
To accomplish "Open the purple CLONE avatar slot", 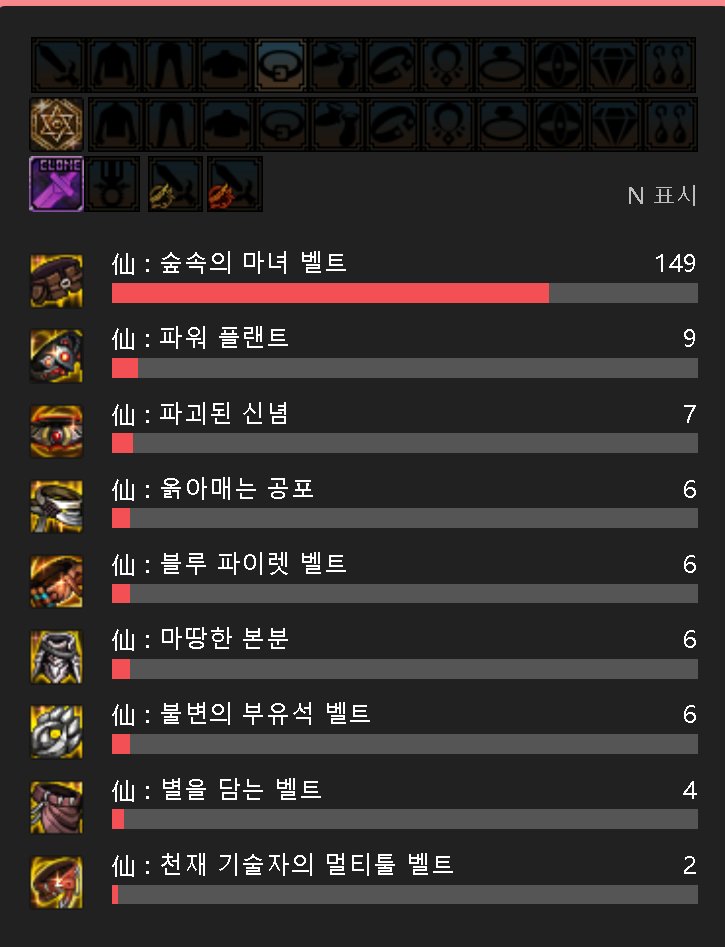I will pyautogui.click(x=56, y=184).
